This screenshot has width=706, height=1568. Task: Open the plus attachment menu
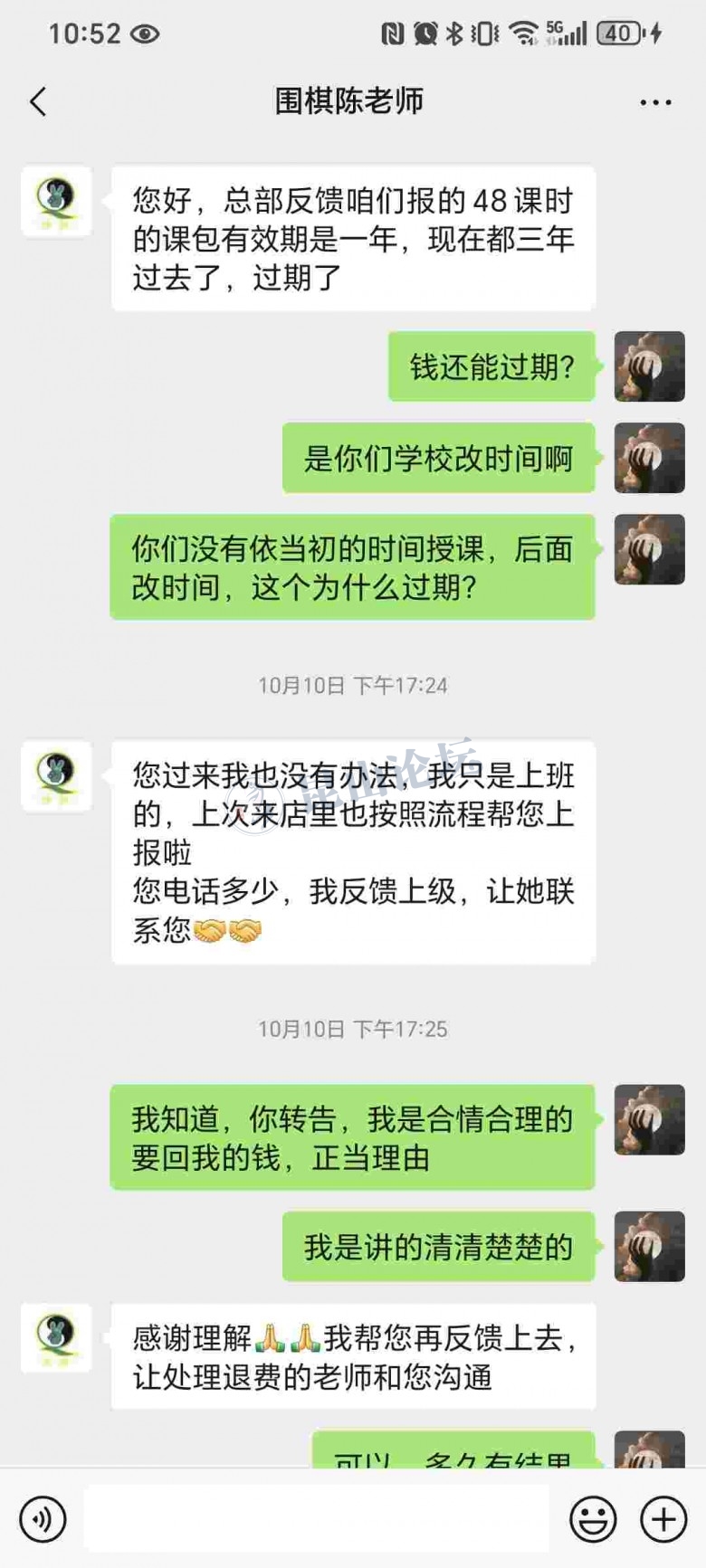pyautogui.click(x=663, y=1519)
